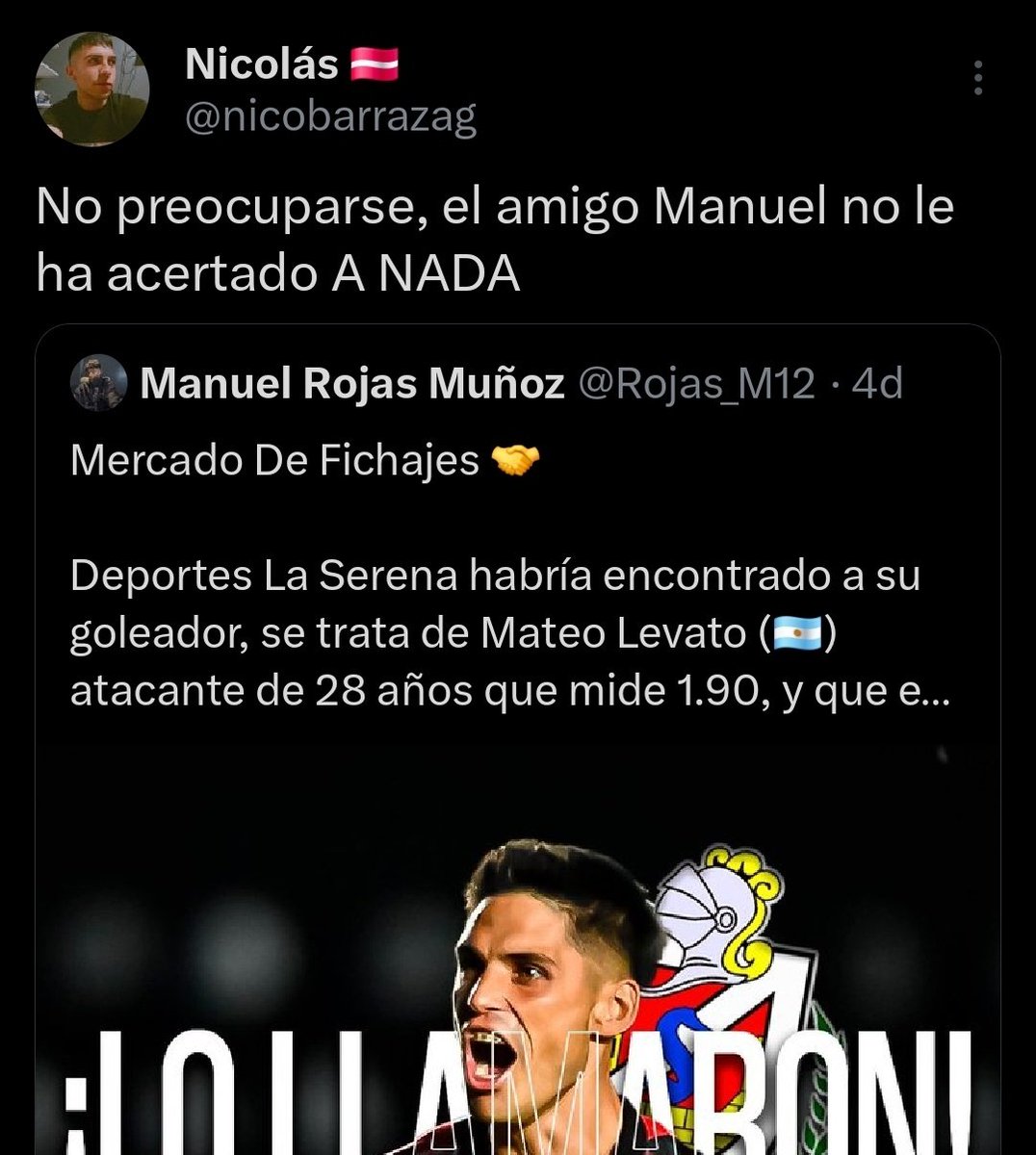The image size is (1036, 1155).
Task: Open the tweet's three-dot overflow menu
Action: pos(978,78)
